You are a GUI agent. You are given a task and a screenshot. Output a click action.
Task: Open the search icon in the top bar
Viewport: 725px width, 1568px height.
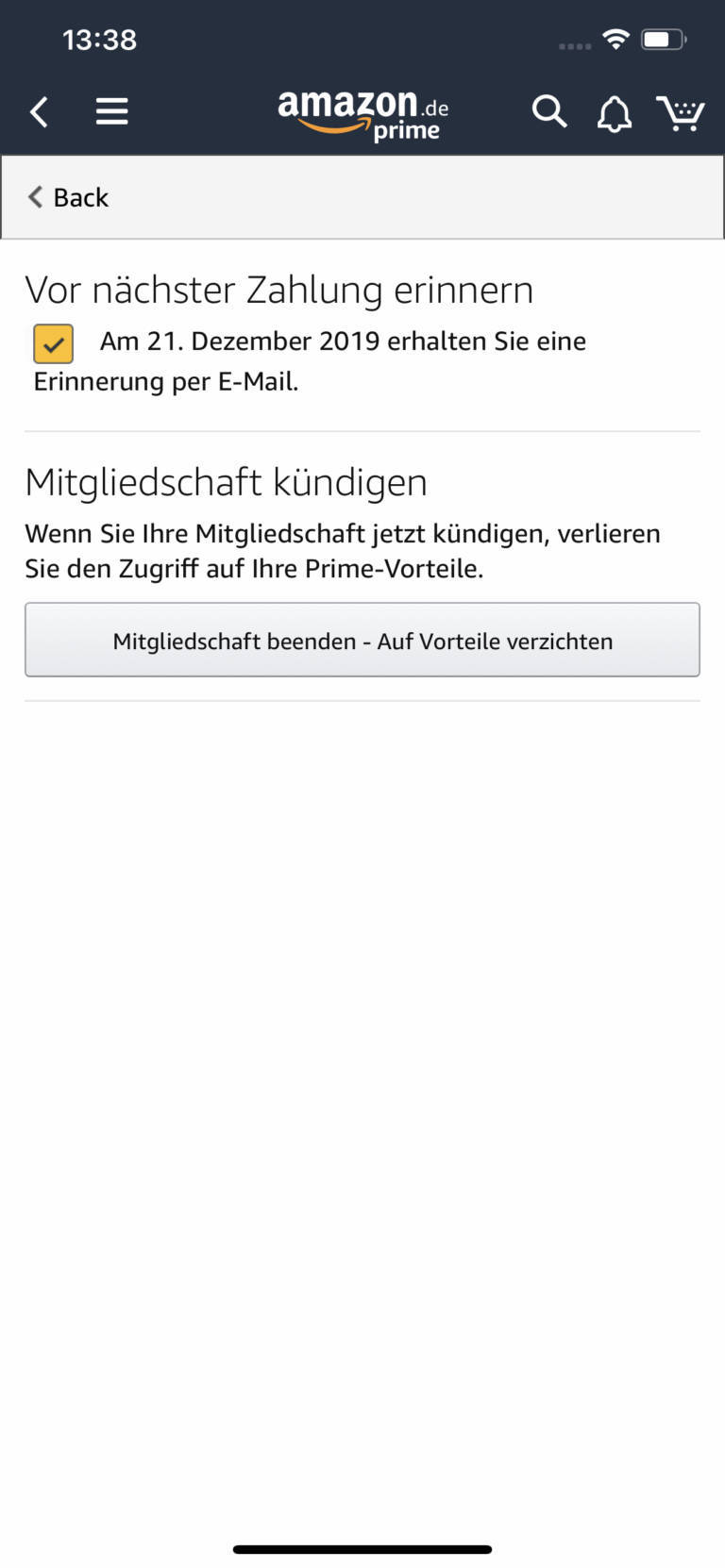pyautogui.click(x=549, y=111)
